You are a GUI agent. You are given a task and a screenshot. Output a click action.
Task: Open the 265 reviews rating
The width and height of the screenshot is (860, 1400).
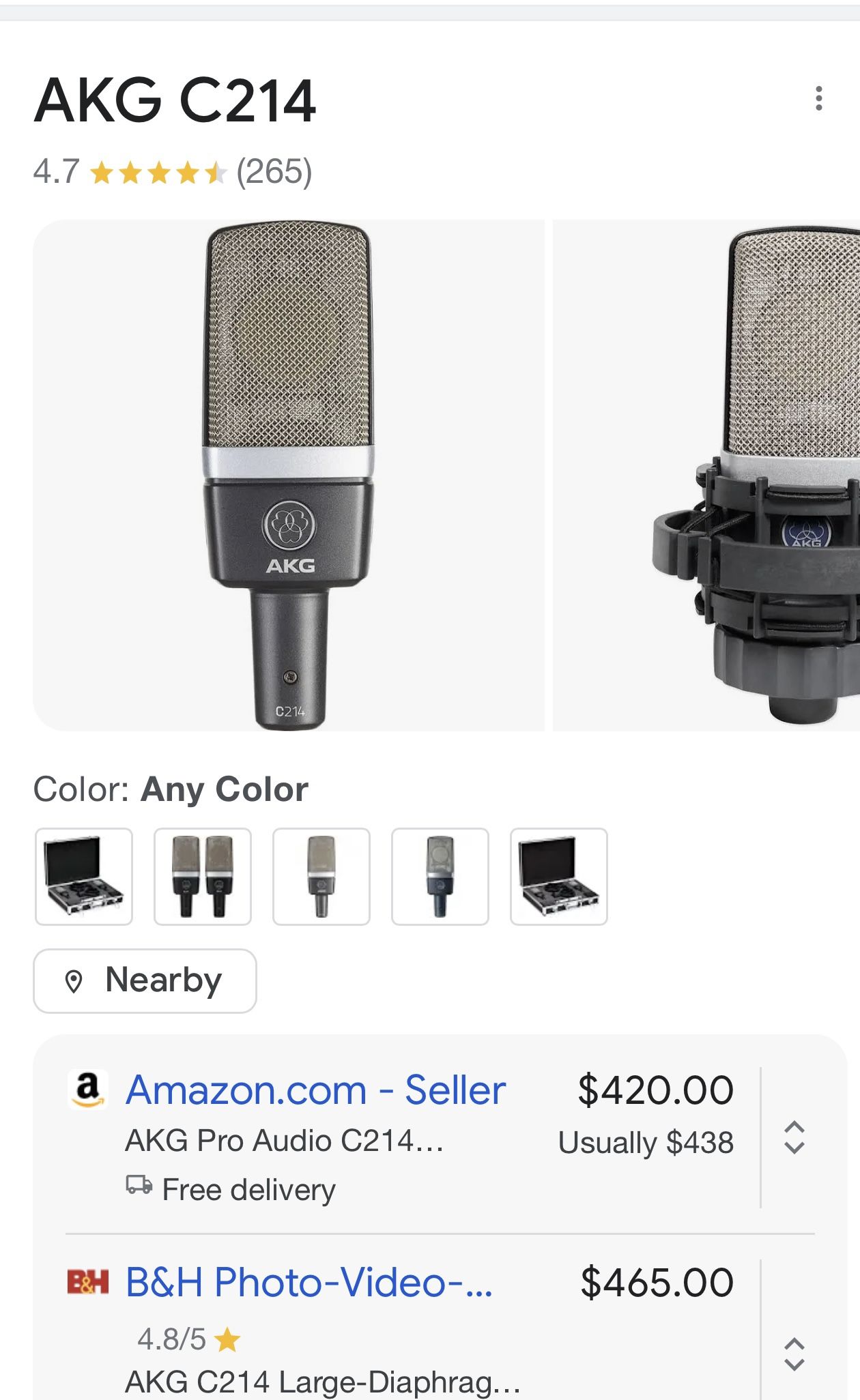274,171
